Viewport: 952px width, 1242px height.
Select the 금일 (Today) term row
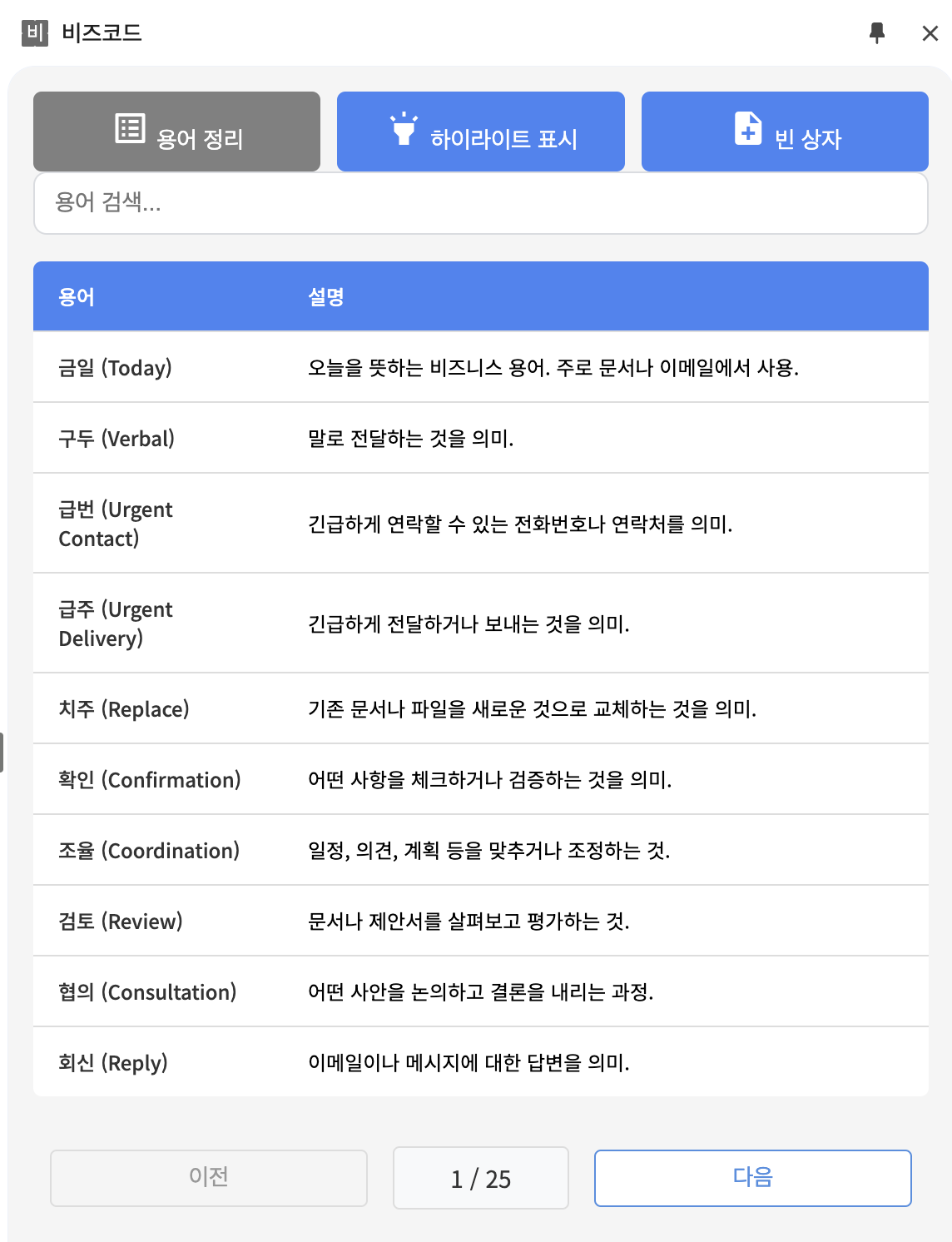[x=480, y=367]
